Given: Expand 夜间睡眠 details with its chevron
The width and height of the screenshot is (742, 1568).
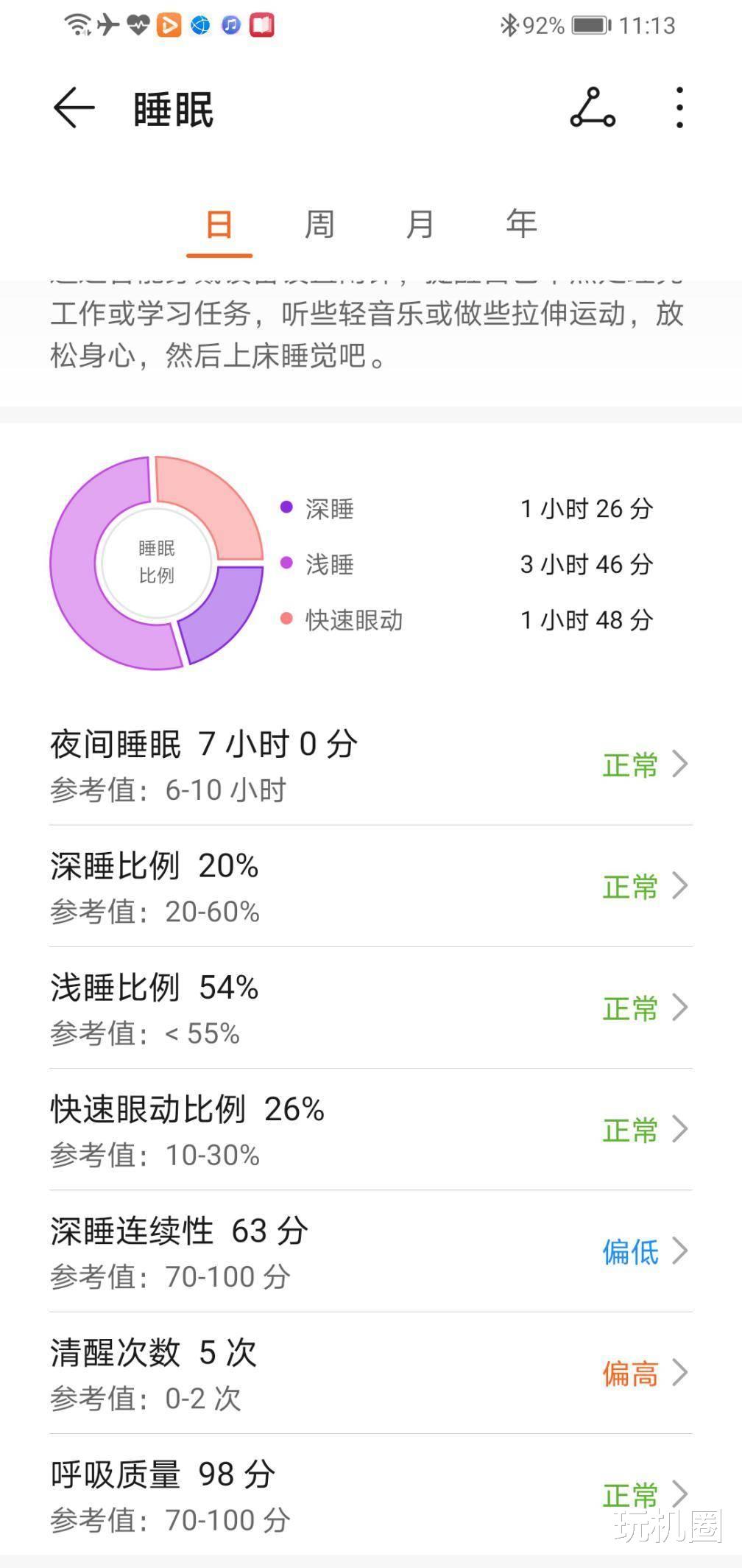Looking at the screenshot, I should coord(681,765).
